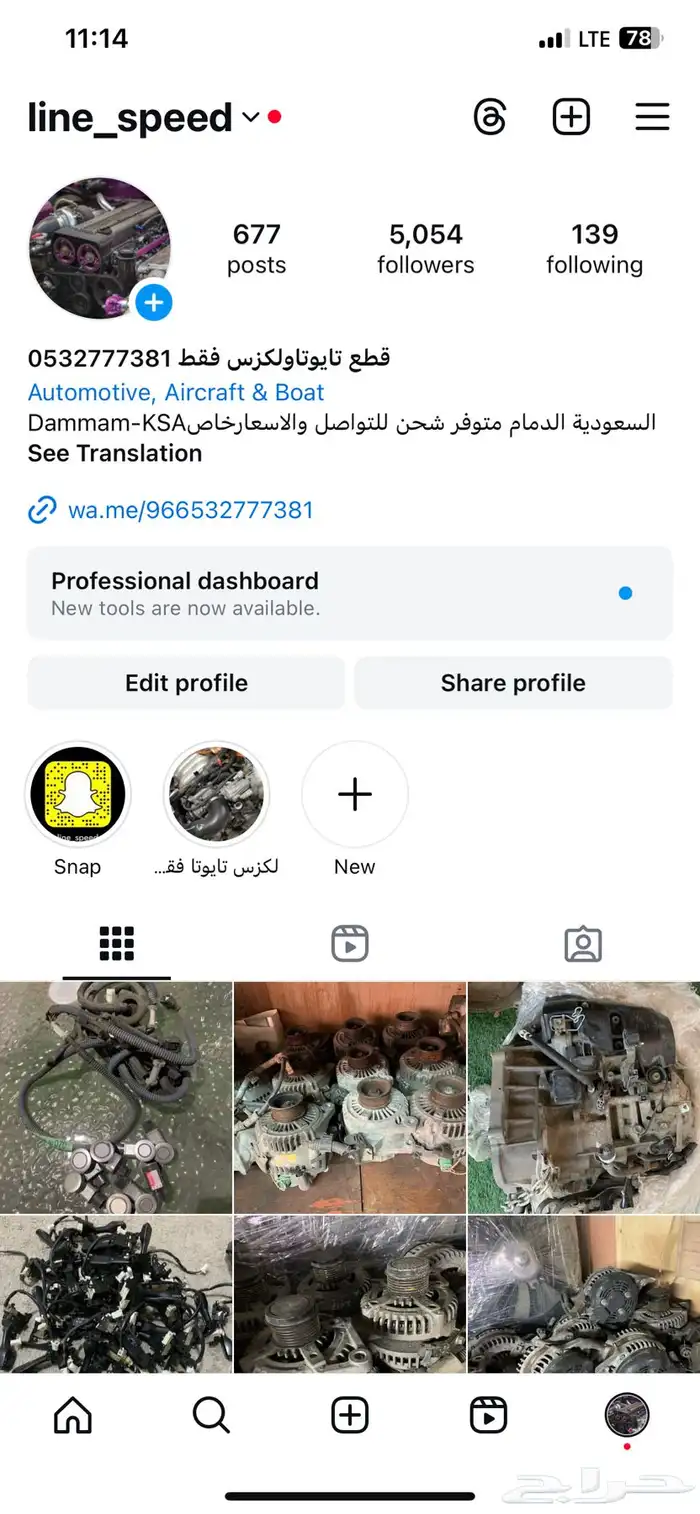Open the Snap story highlight
Screen dimensions: 700x1514
78,795
